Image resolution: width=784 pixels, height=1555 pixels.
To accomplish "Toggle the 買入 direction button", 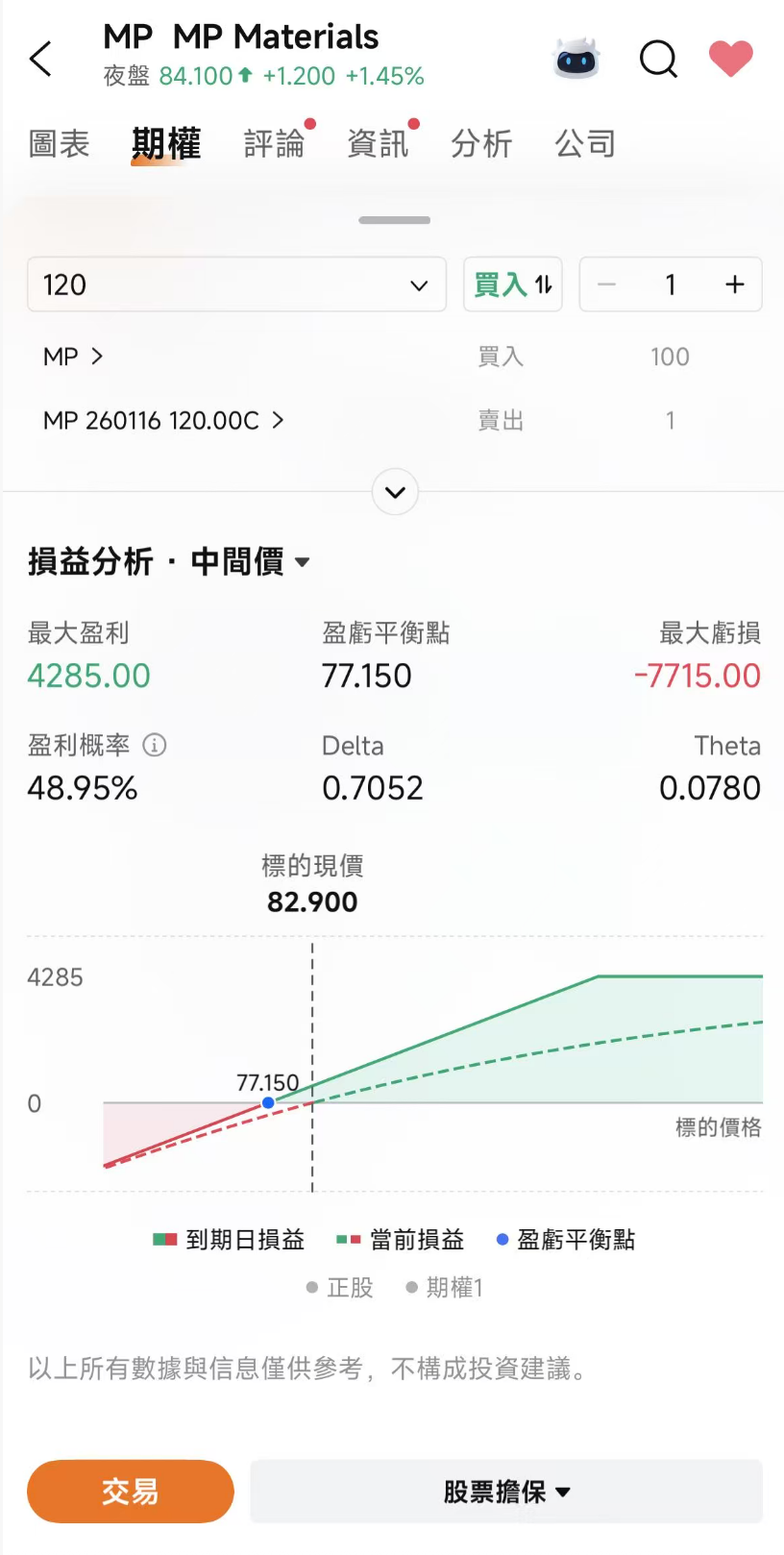I will (x=513, y=284).
